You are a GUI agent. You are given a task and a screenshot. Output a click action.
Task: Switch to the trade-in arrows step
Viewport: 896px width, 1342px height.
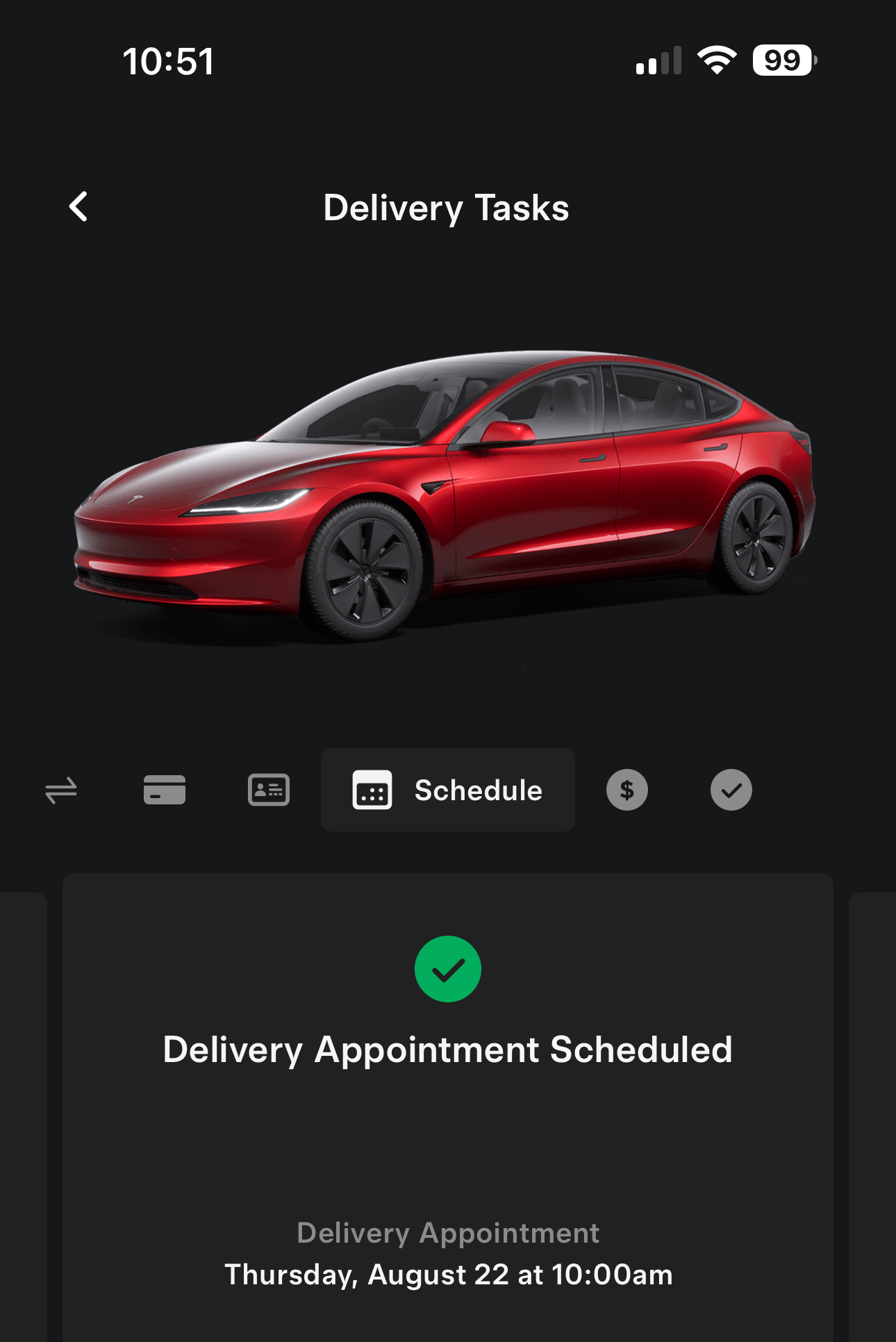point(61,790)
